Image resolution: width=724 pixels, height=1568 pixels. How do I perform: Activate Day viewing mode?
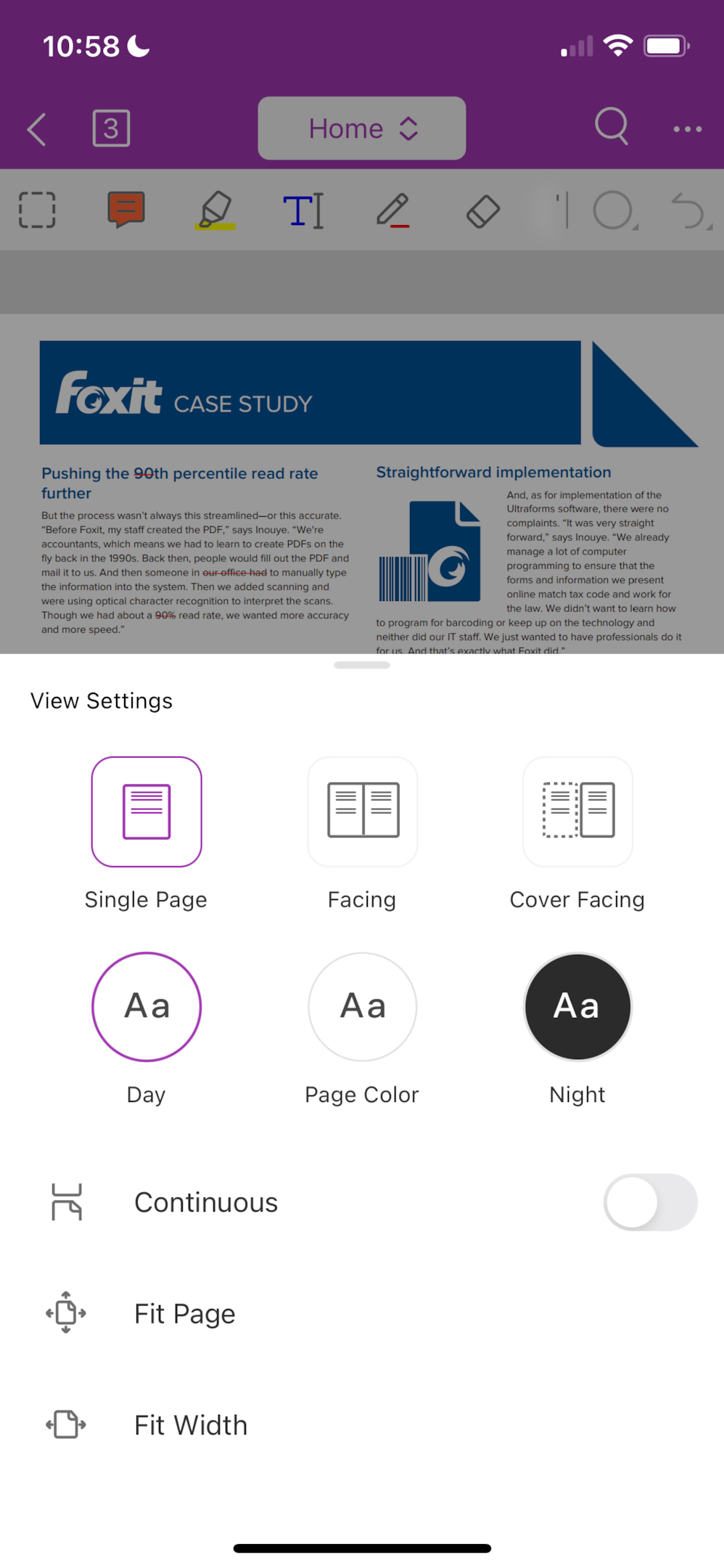click(x=146, y=1007)
